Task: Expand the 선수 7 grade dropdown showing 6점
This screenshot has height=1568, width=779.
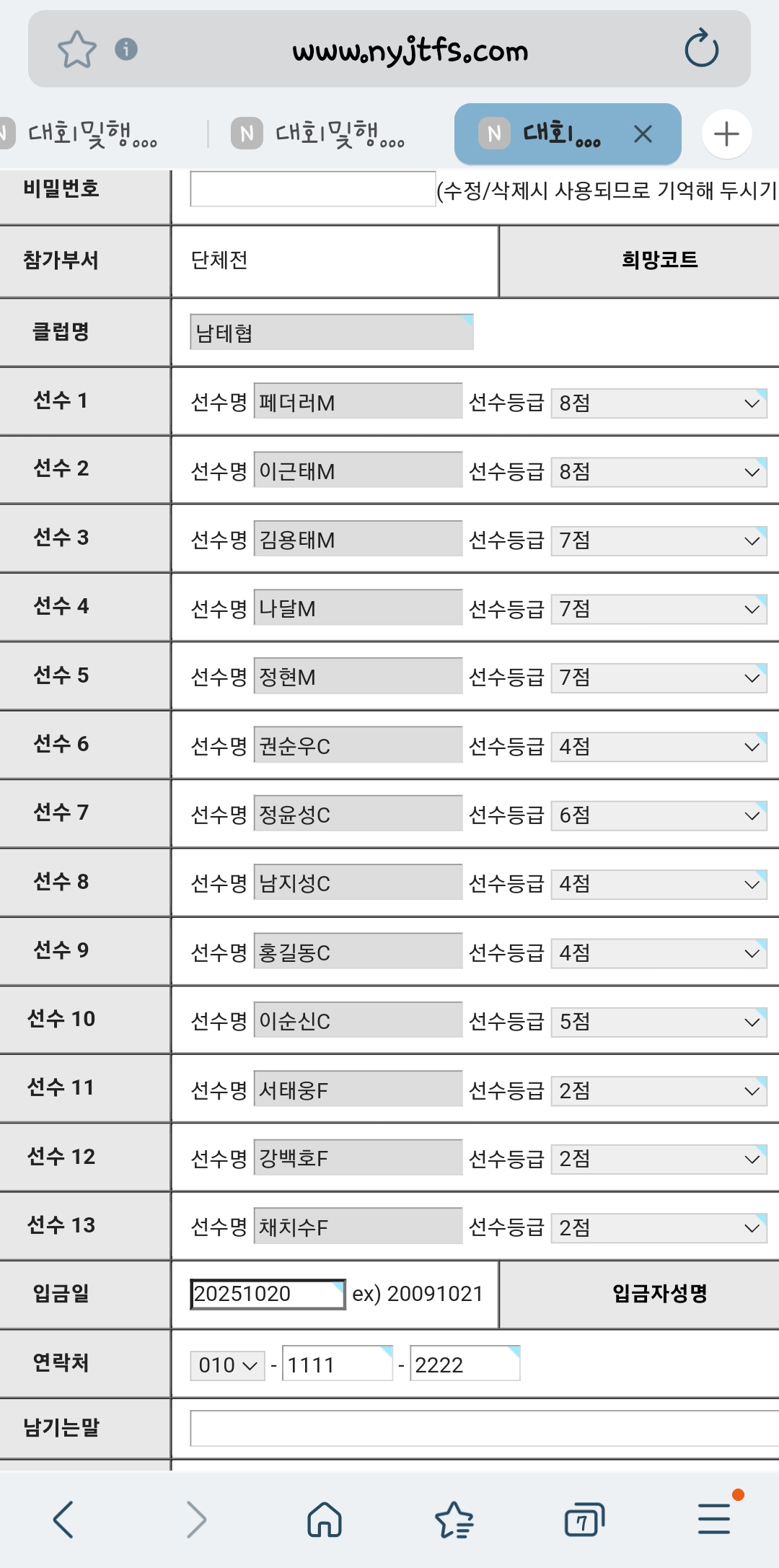Action: point(658,815)
